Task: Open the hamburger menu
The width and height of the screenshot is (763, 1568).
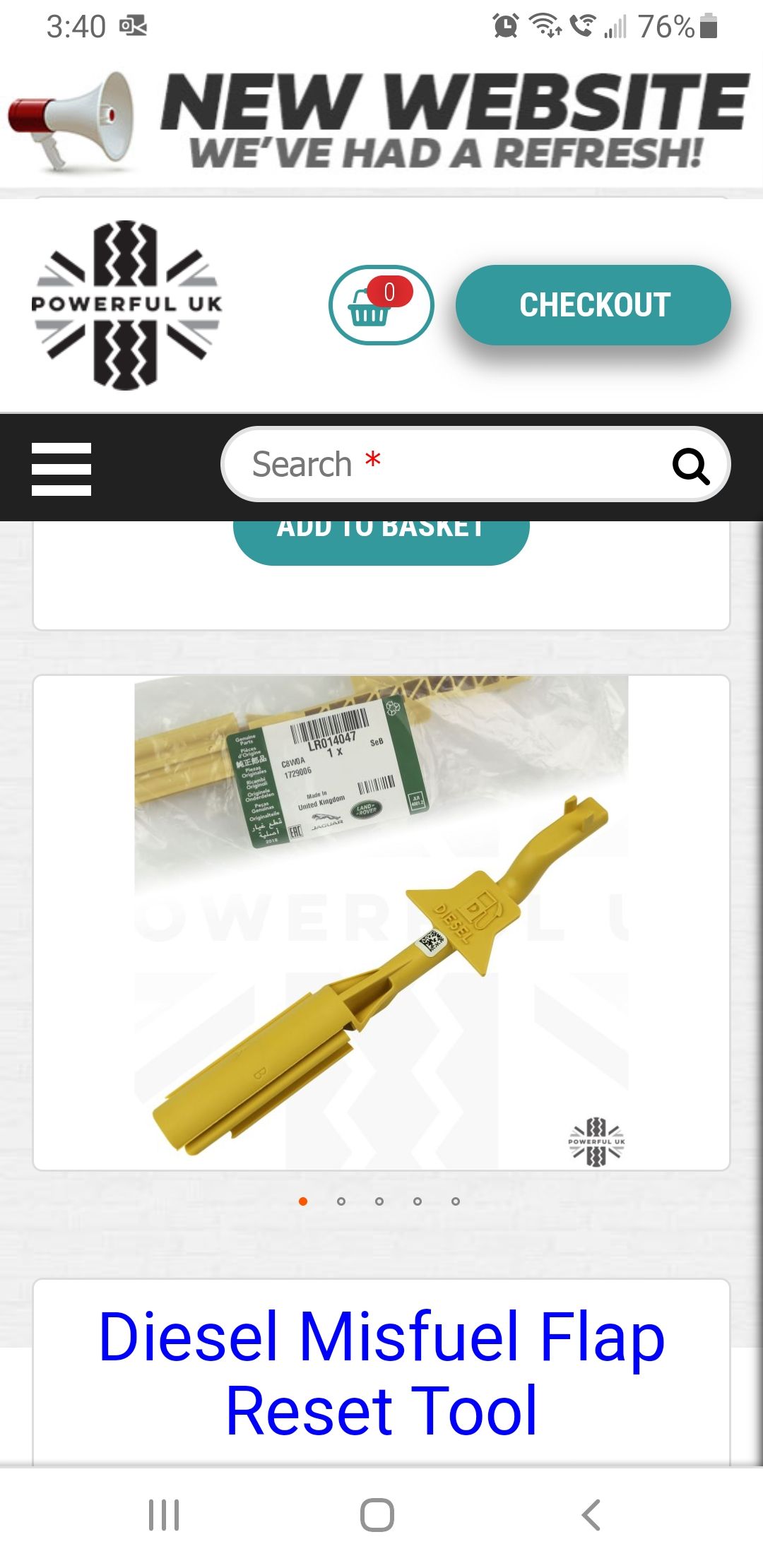Action: [61, 469]
